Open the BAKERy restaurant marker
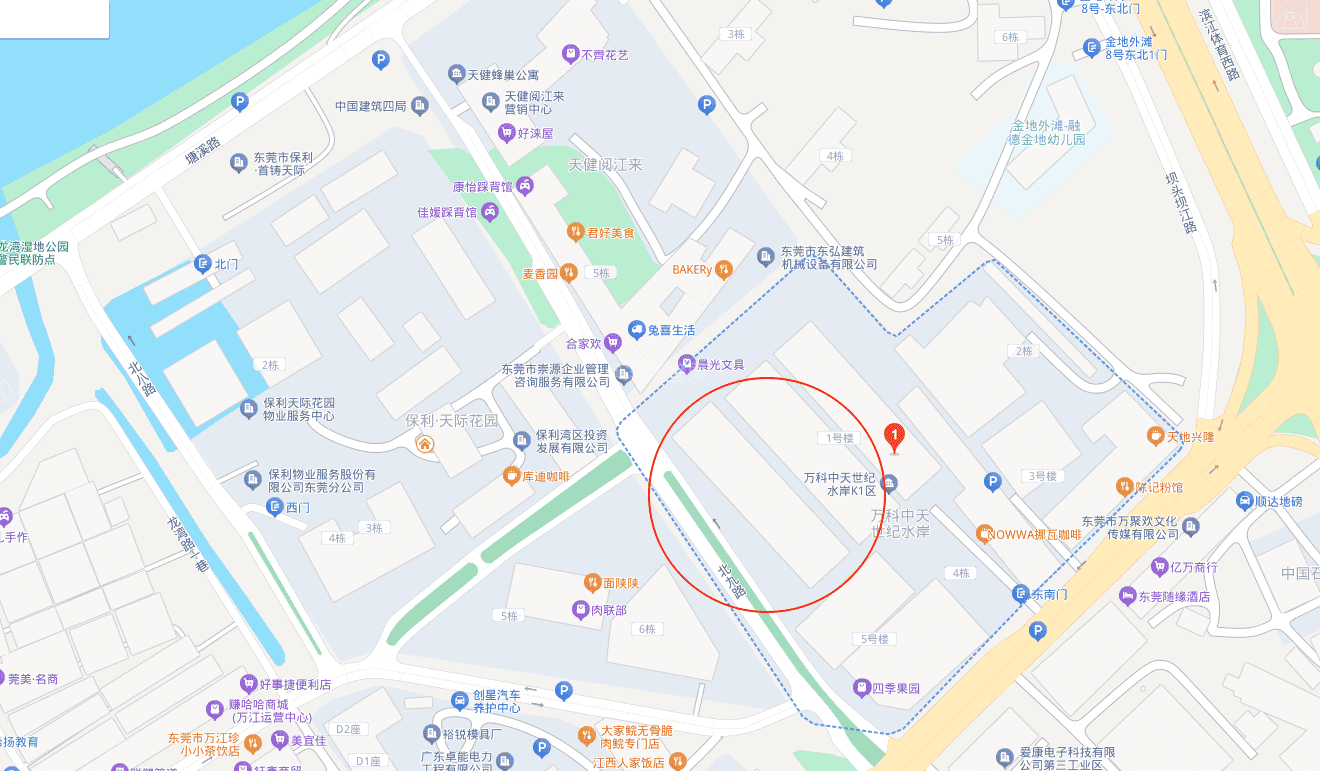1320x771 pixels. (x=724, y=269)
